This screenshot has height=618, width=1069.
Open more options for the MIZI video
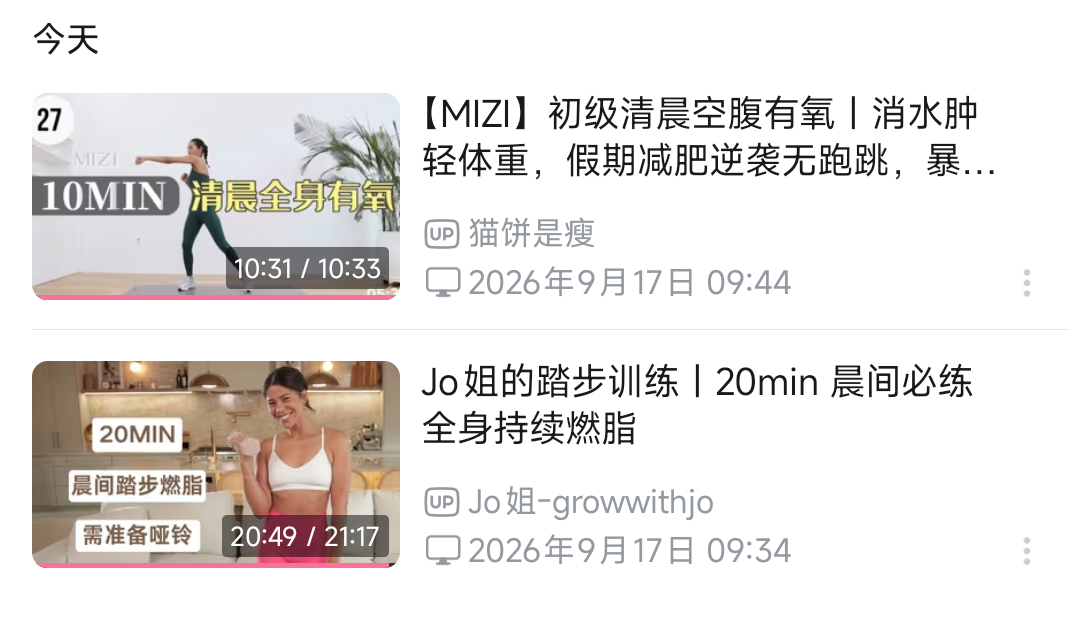(x=1026, y=283)
